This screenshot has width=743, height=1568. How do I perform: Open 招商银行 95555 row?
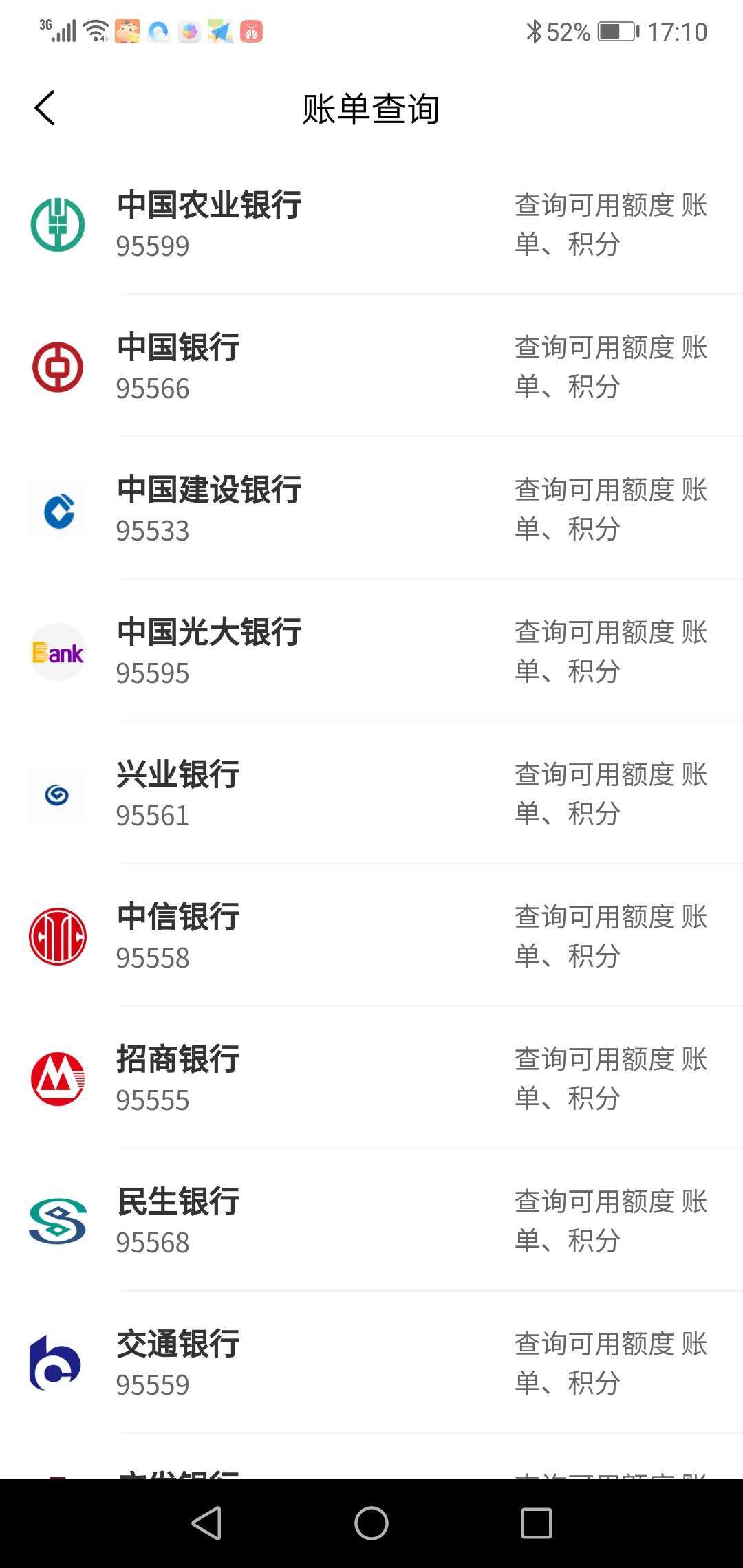click(371, 1078)
